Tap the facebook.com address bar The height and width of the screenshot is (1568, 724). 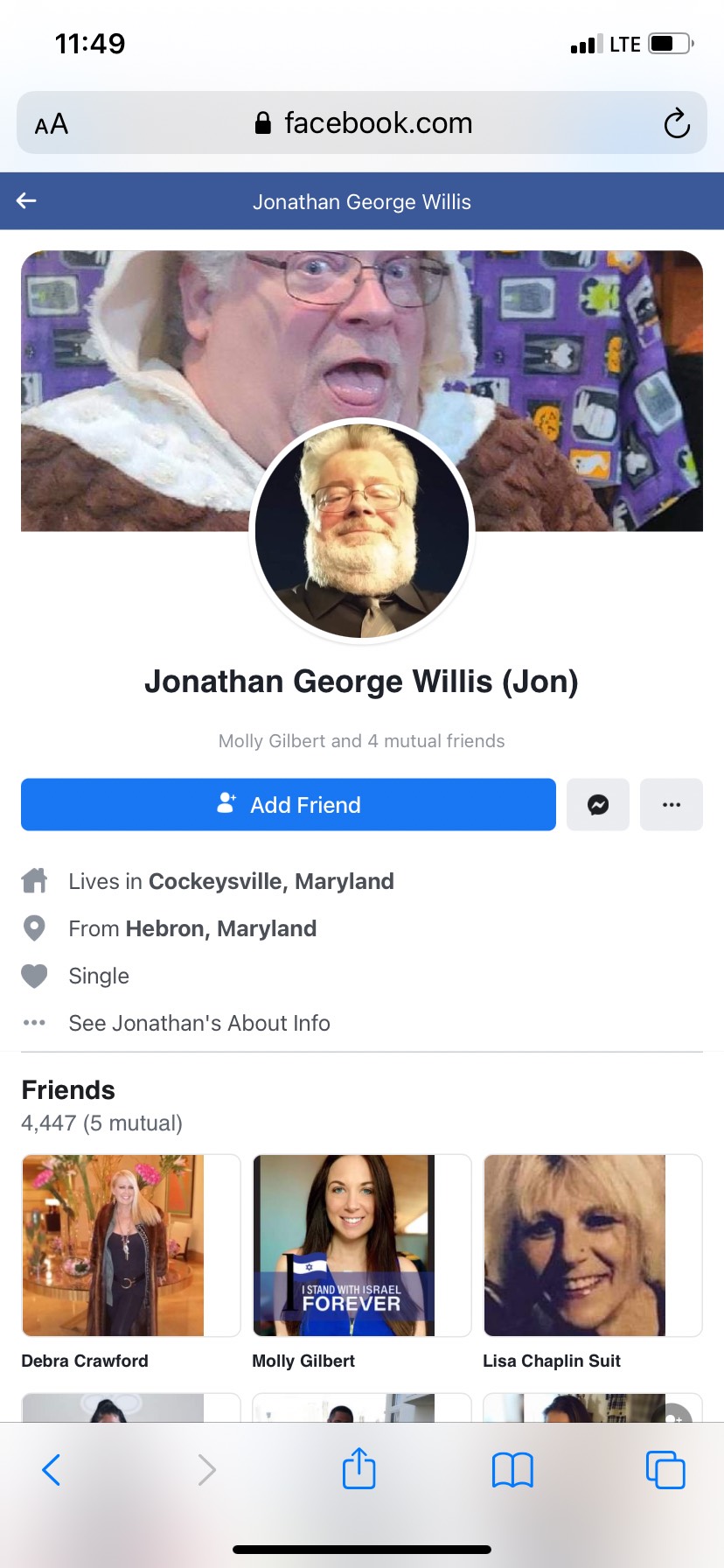coord(363,123)
